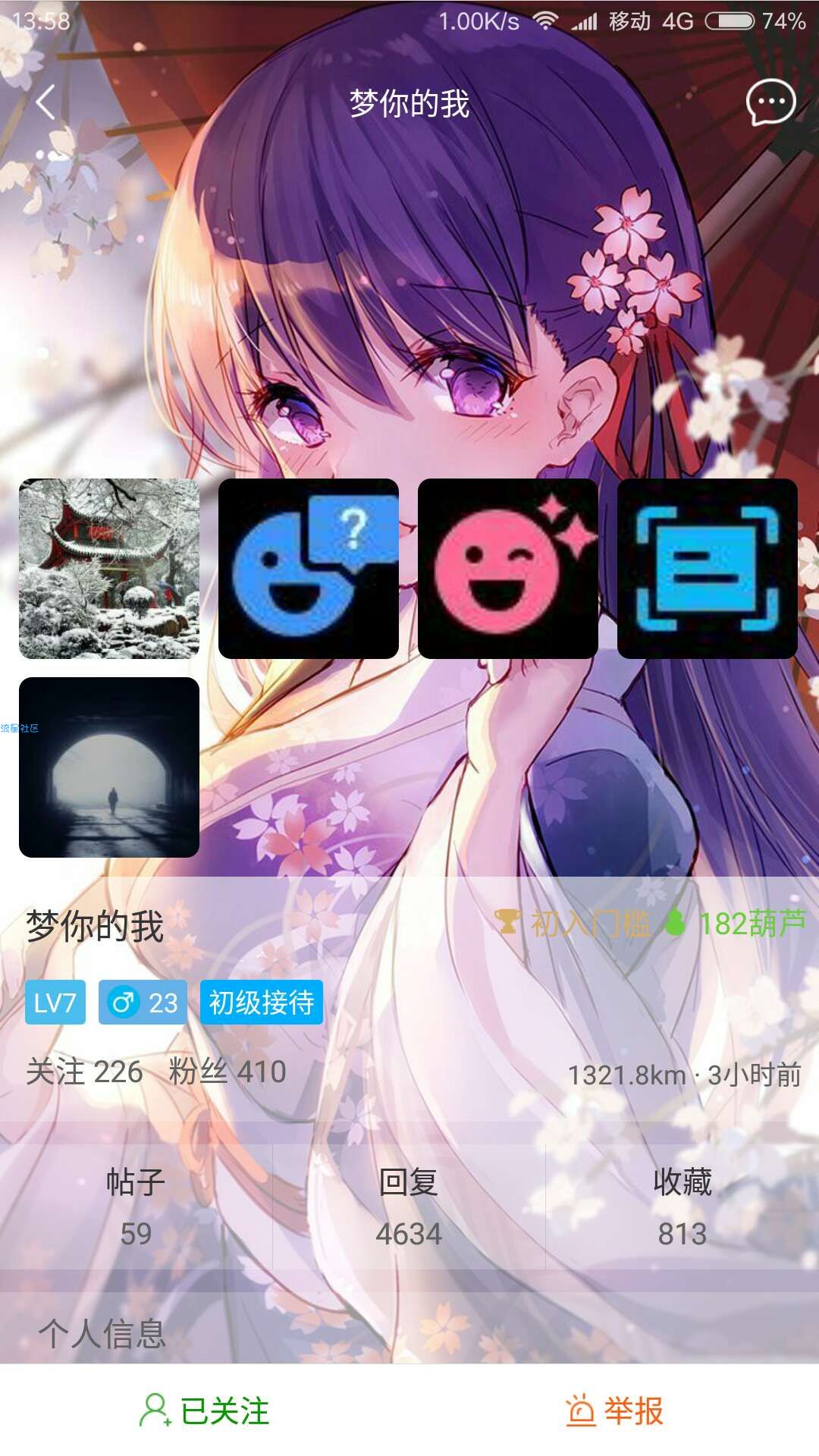The width and height of the screenshot is (819, 1456).
Task: Go back using the top arrow
Action: pos(45,102)
